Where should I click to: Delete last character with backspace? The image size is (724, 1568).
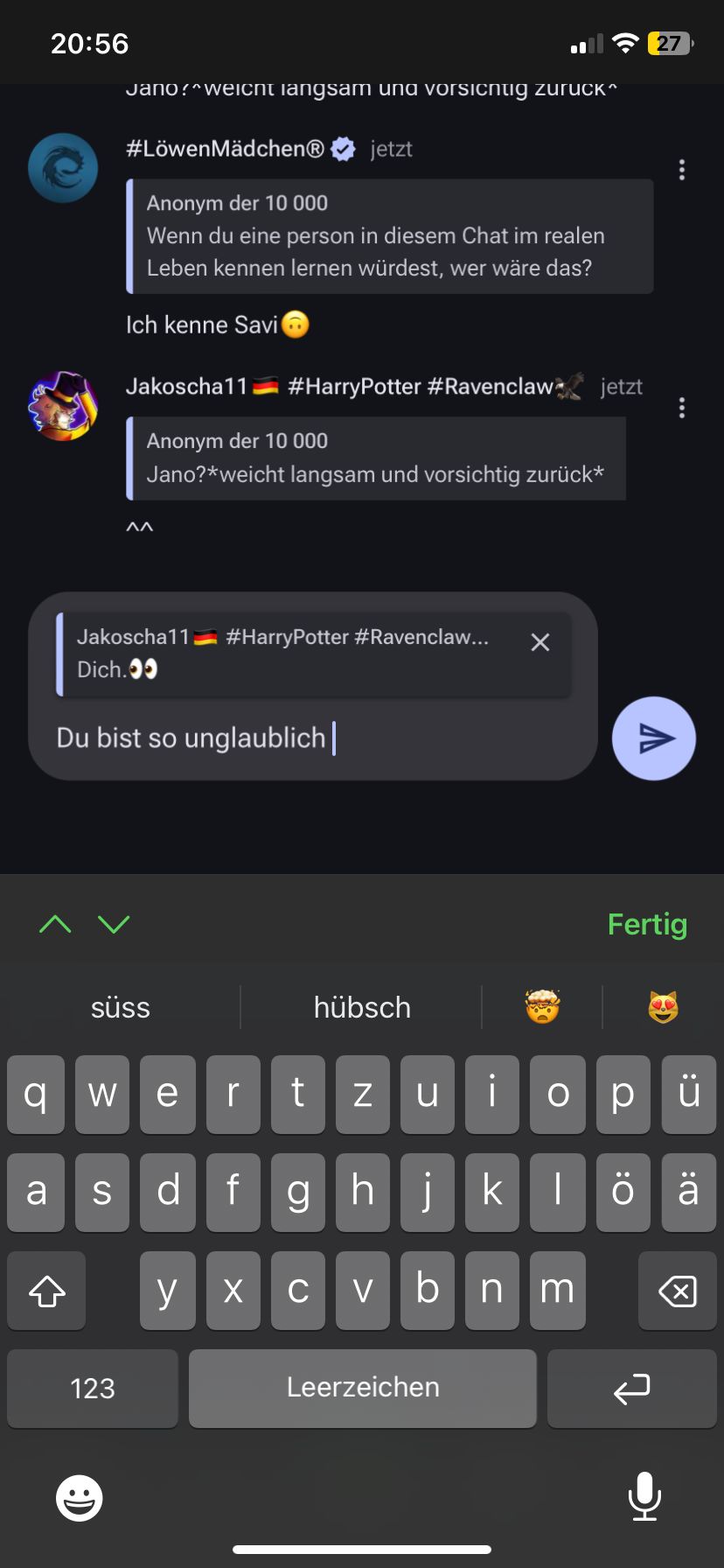[677, 1291]
